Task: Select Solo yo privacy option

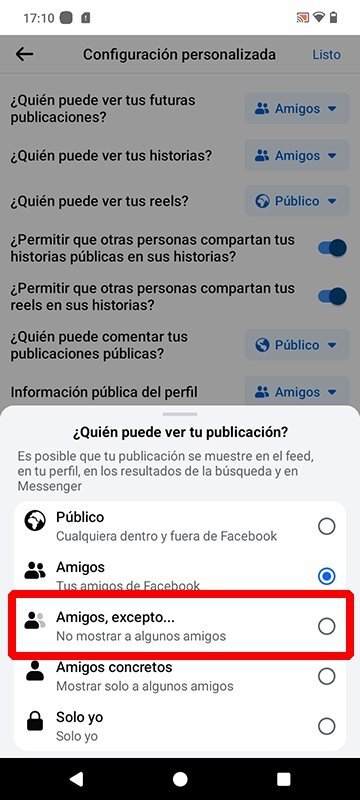Action: click(179, 726)
